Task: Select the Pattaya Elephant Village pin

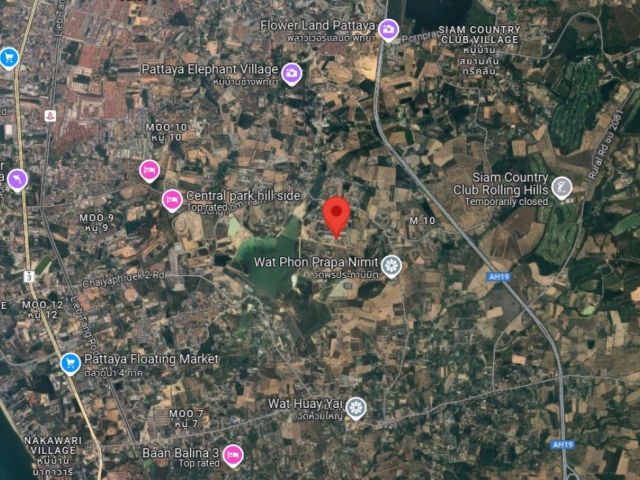Action: 291,72
